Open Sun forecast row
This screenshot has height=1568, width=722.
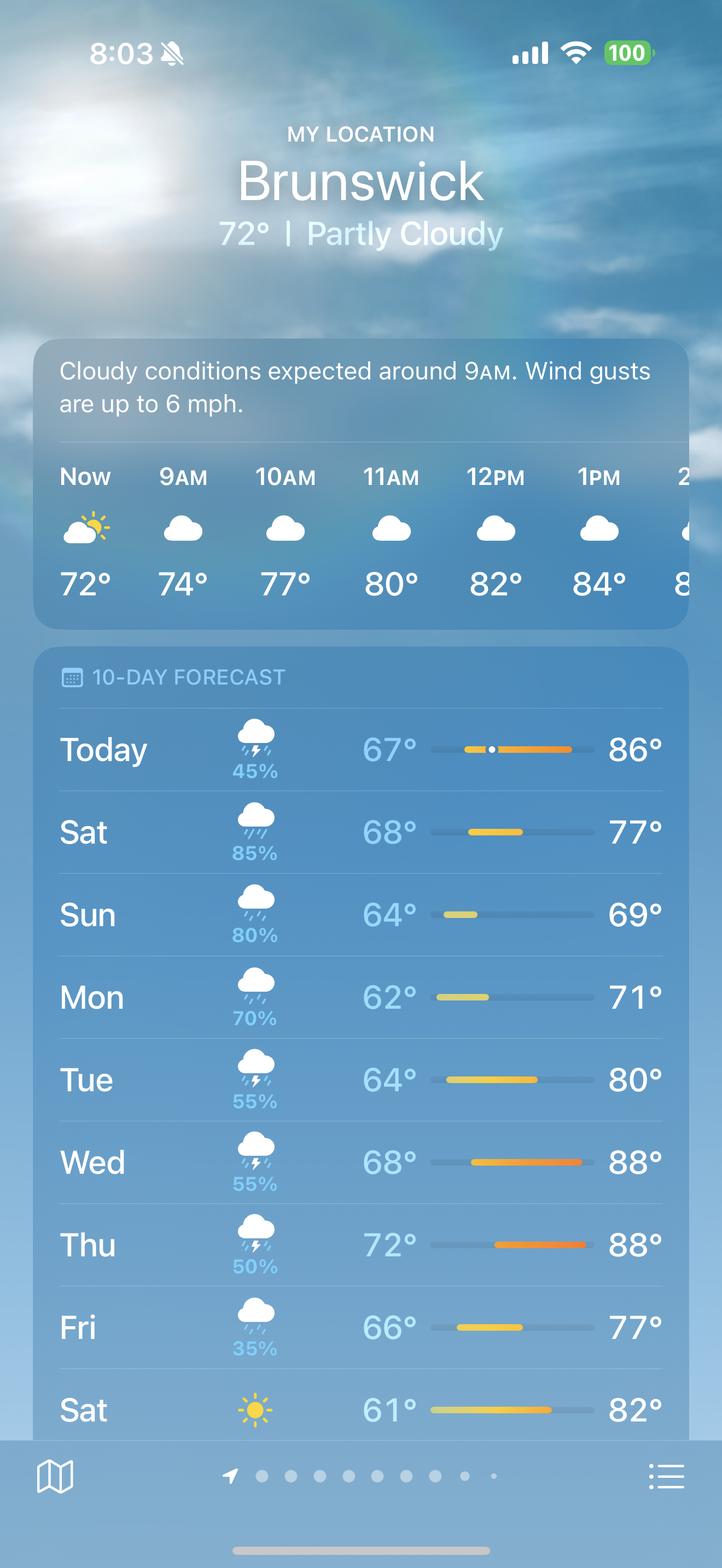point(360,915)
